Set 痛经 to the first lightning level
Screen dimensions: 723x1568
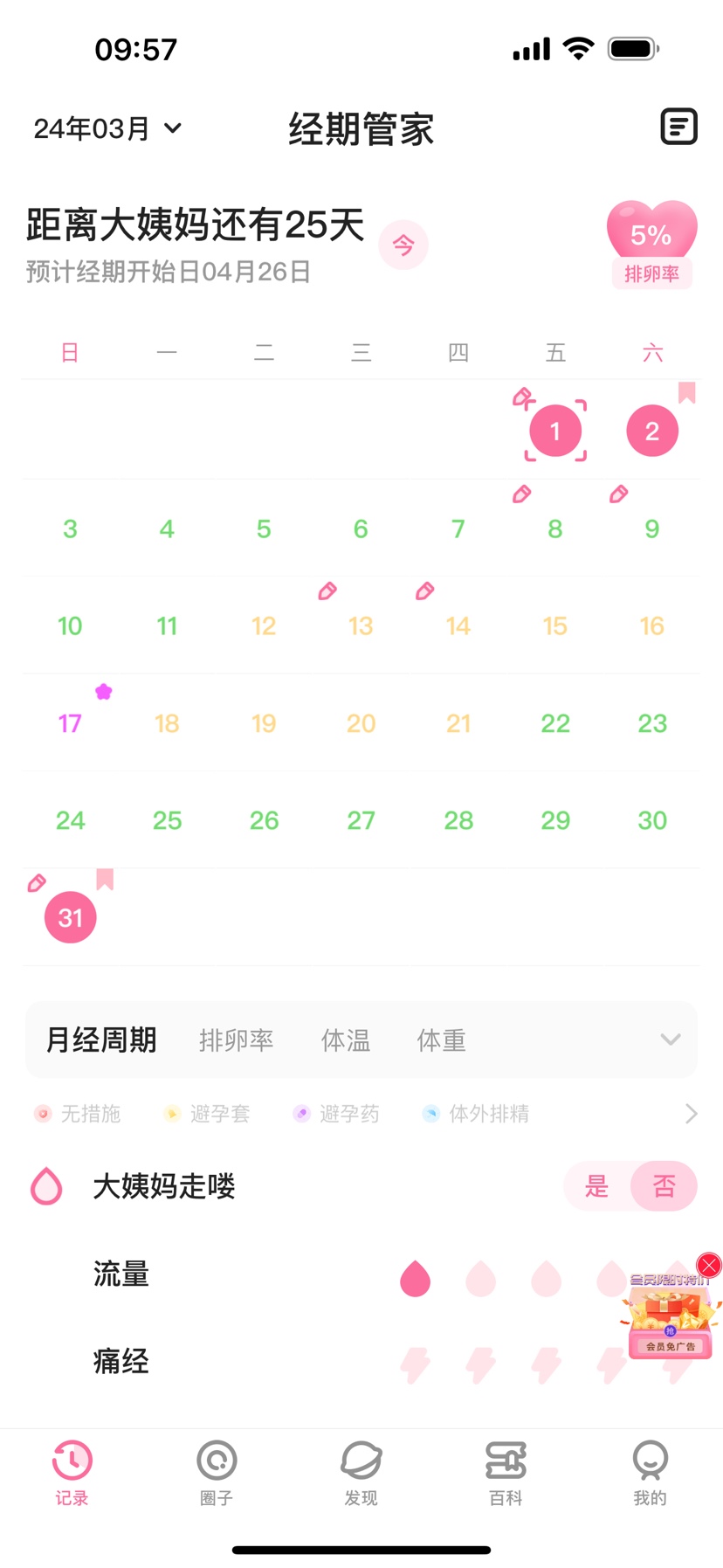tap(415, 1364)
